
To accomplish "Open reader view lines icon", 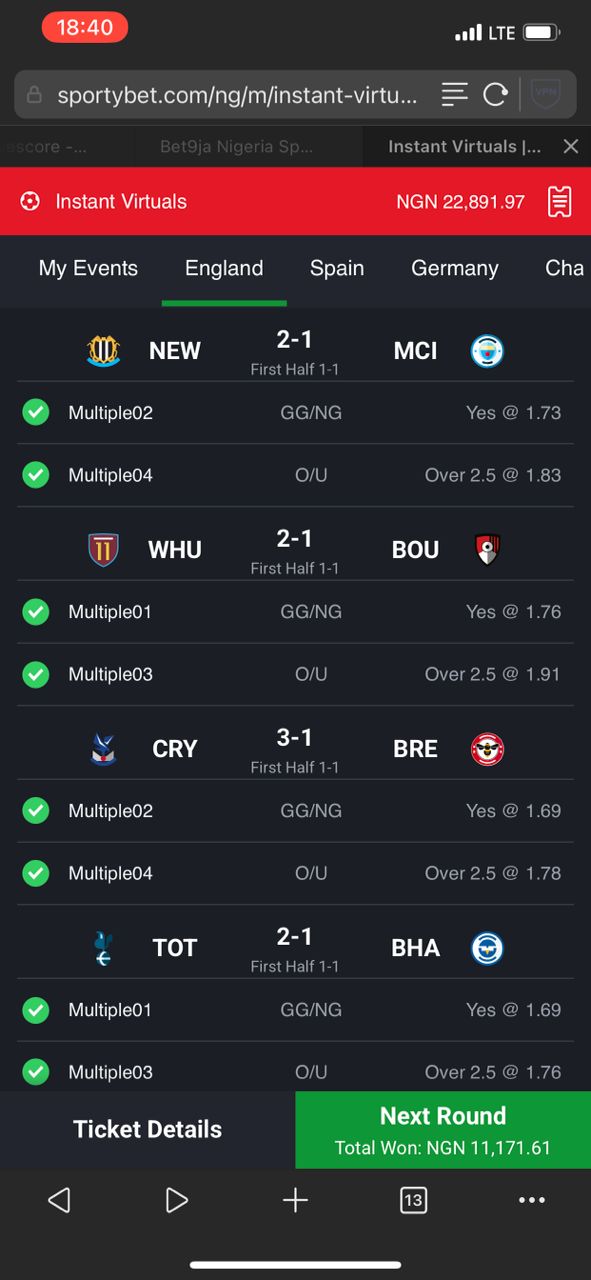I will [455, 95].
